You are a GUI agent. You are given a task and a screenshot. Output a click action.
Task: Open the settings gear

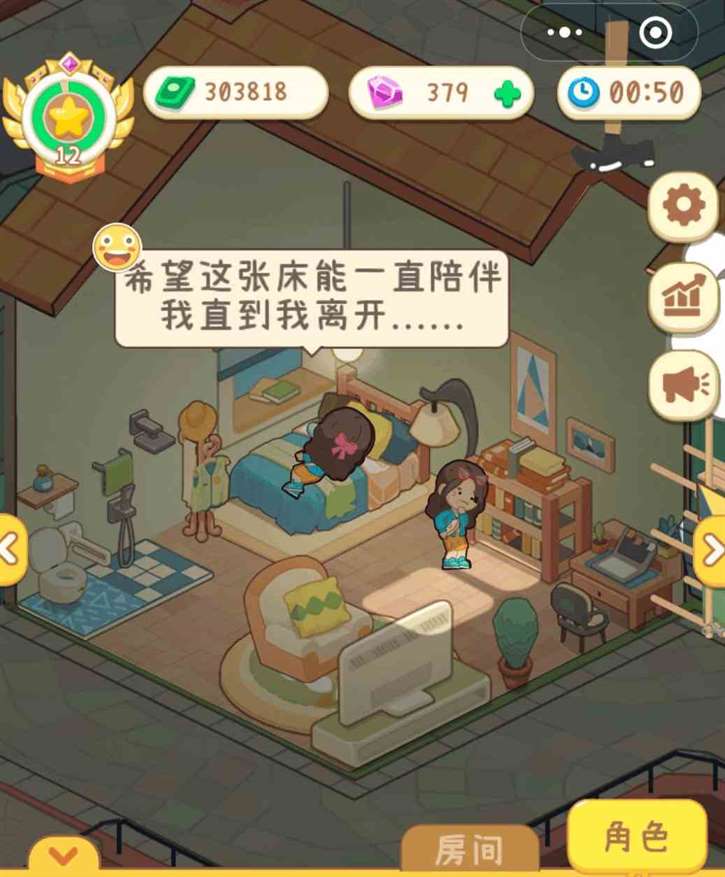pos(684,208)
